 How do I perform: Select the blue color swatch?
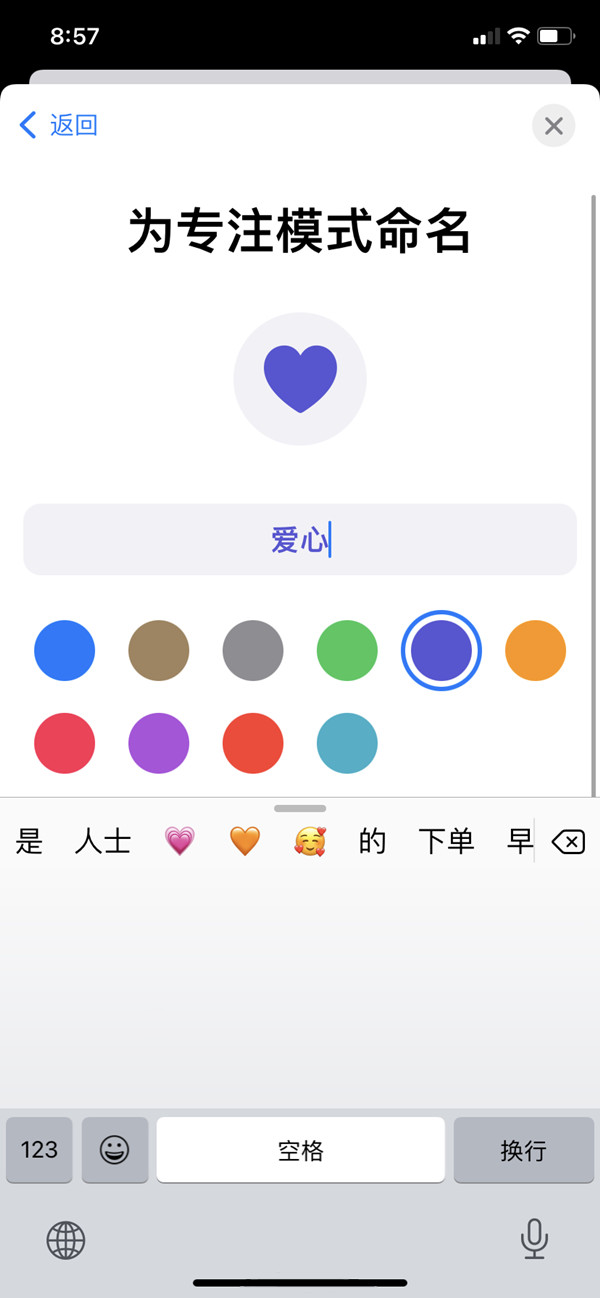[65, 651]
